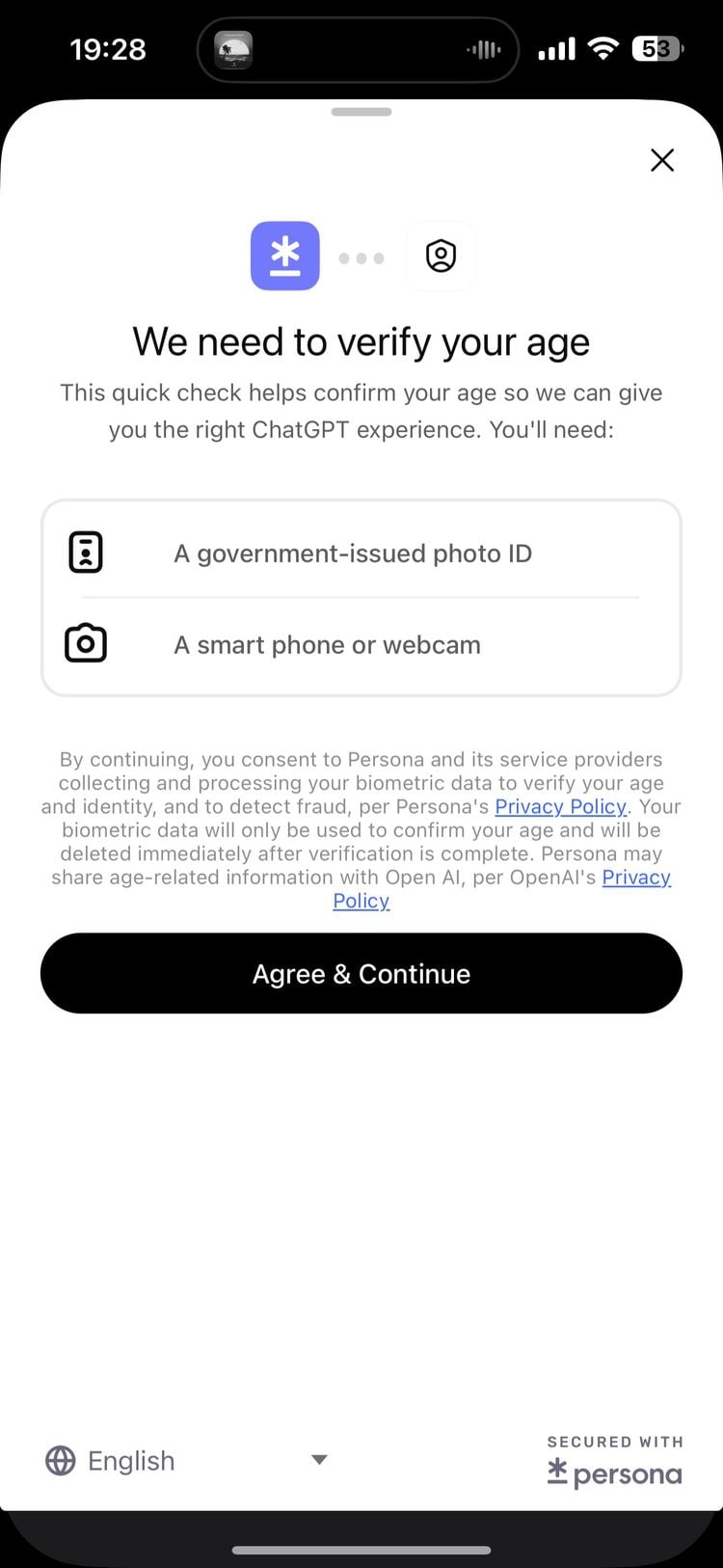
Task: Tap Agree & Continue
Action: [361, 973]
